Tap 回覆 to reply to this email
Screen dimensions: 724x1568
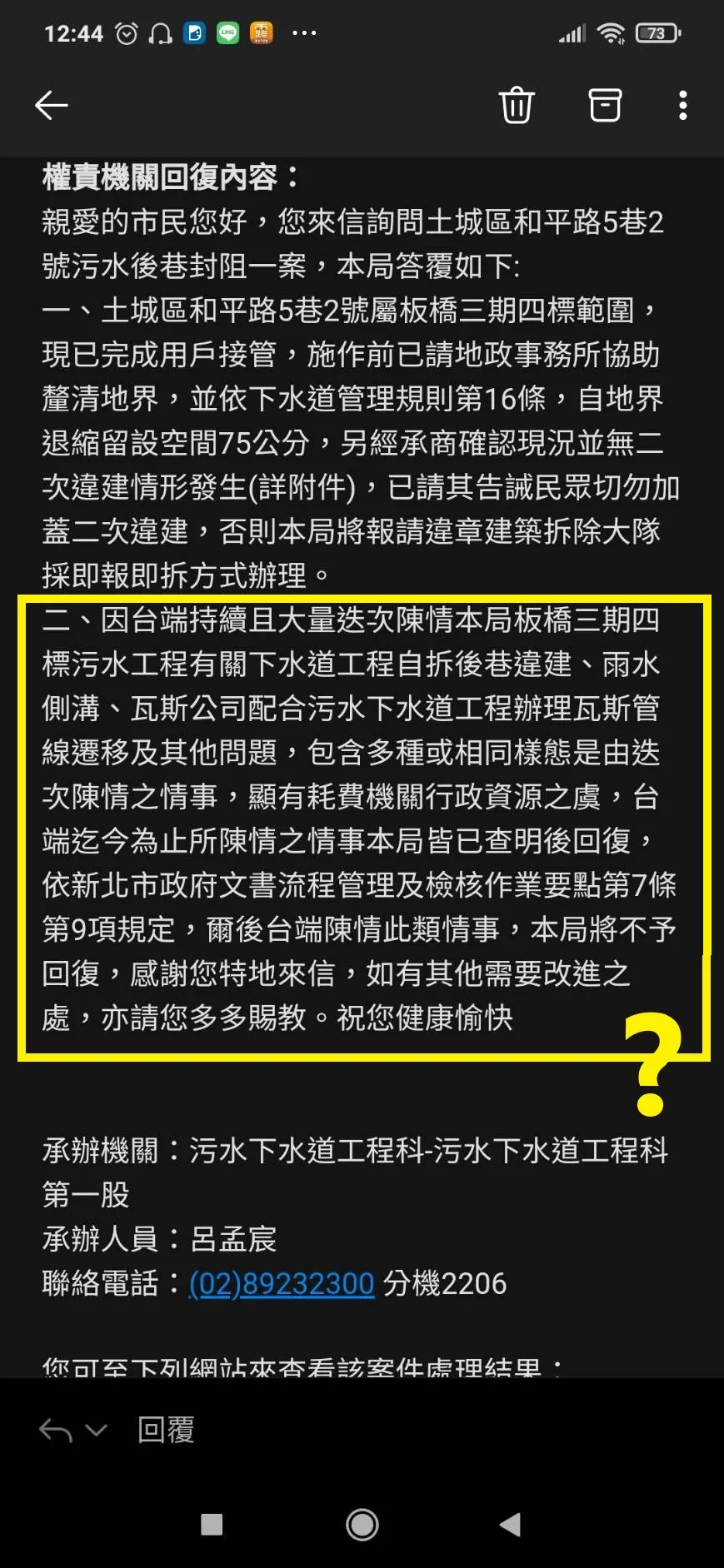click(x=166, y=1431)
